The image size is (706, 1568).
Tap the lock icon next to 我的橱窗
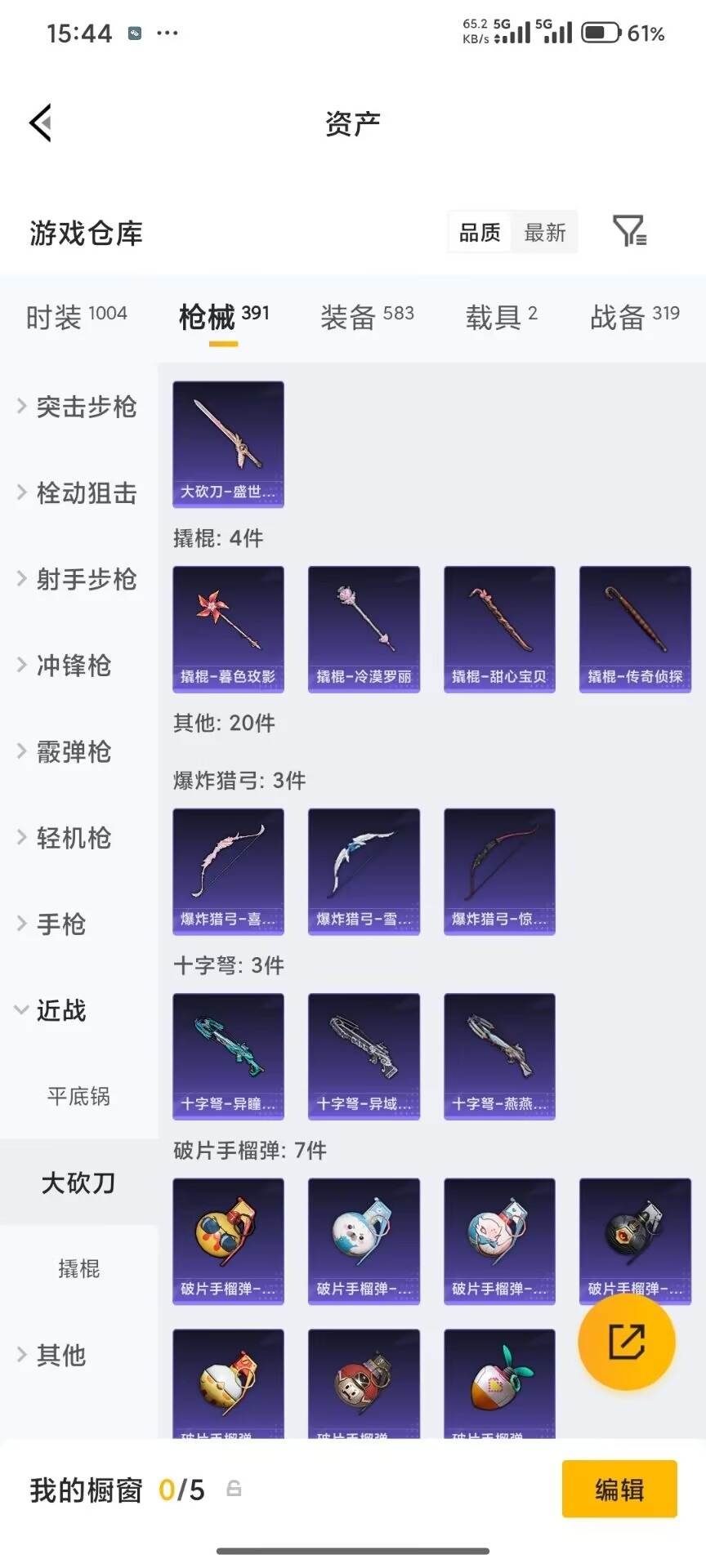(233, 1489)
